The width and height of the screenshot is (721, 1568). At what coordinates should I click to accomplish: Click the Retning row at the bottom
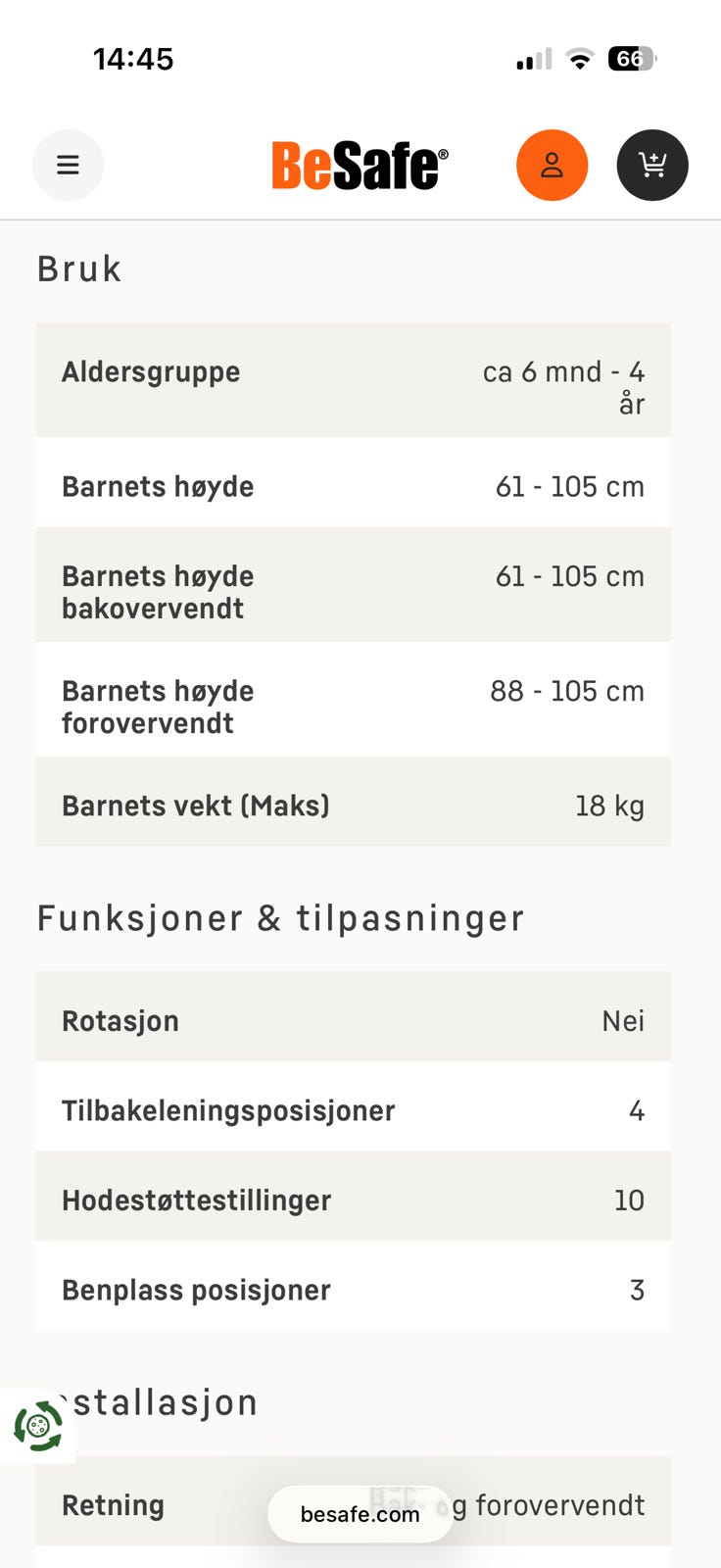[353, 1503]
